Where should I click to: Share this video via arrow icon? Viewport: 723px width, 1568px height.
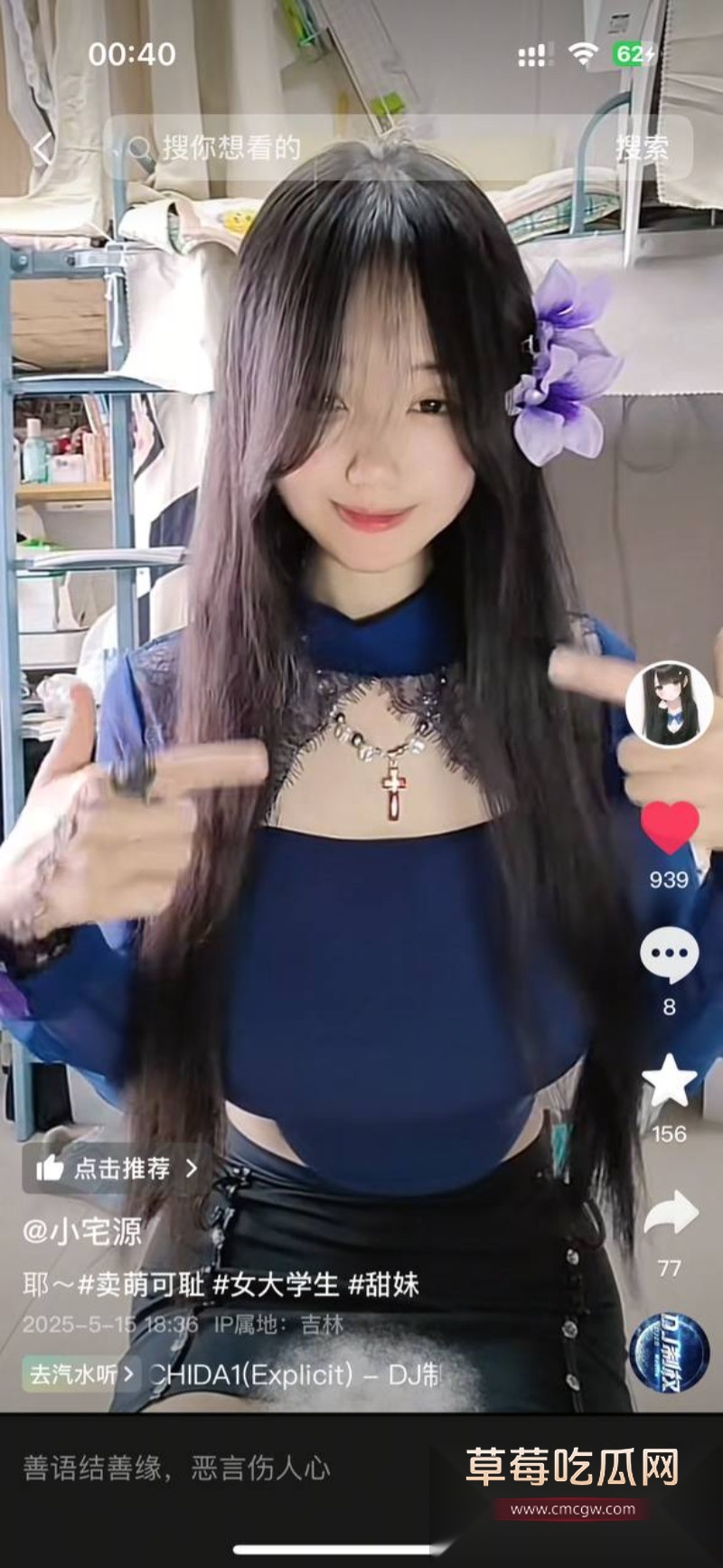[x=670, y=1214]
